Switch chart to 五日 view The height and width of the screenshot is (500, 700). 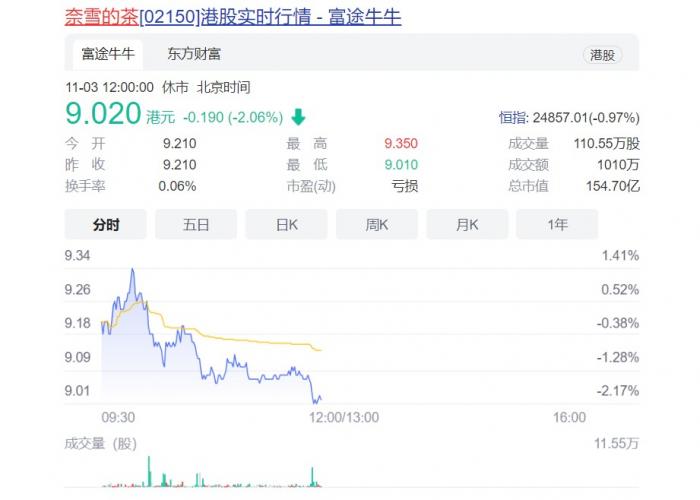[x=196, y=224]
